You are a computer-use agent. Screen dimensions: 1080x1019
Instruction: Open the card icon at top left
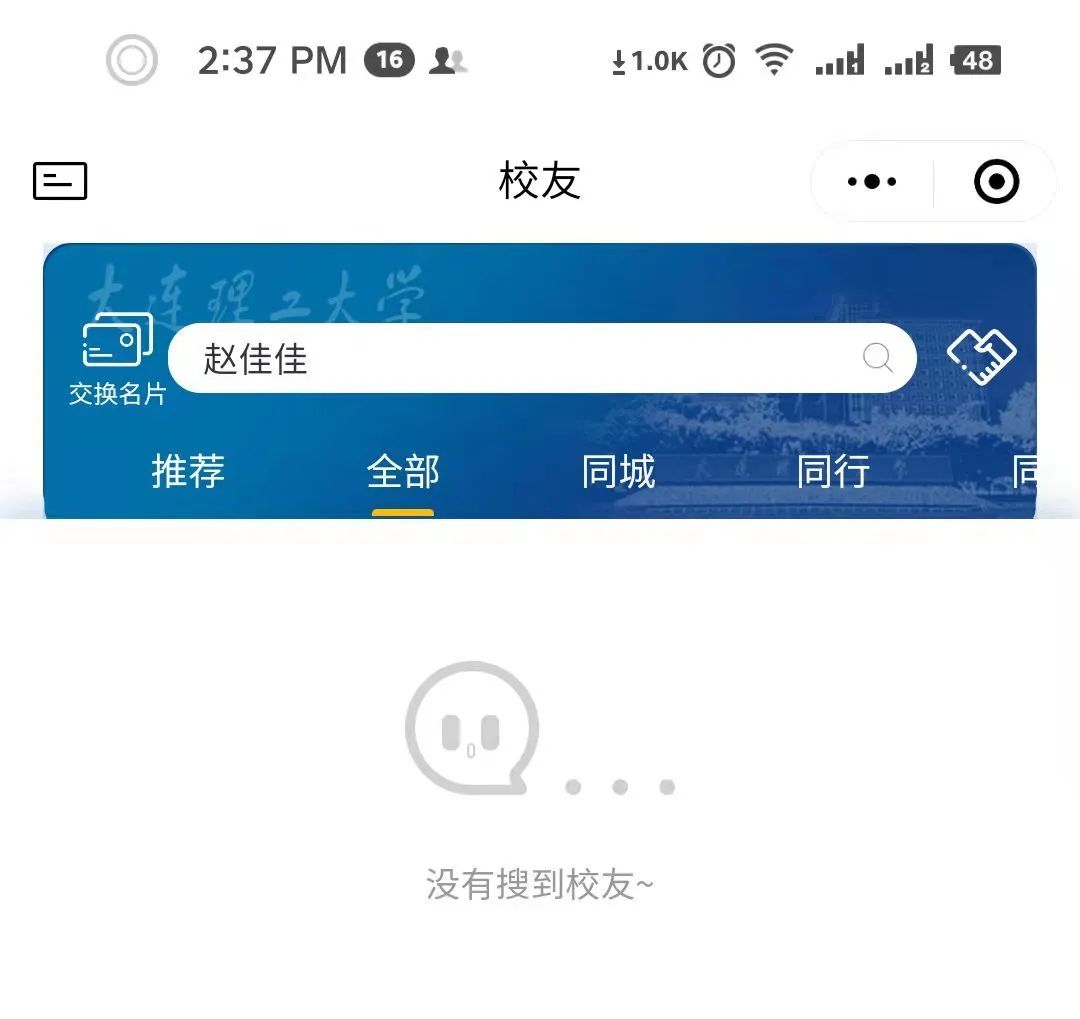60,181
